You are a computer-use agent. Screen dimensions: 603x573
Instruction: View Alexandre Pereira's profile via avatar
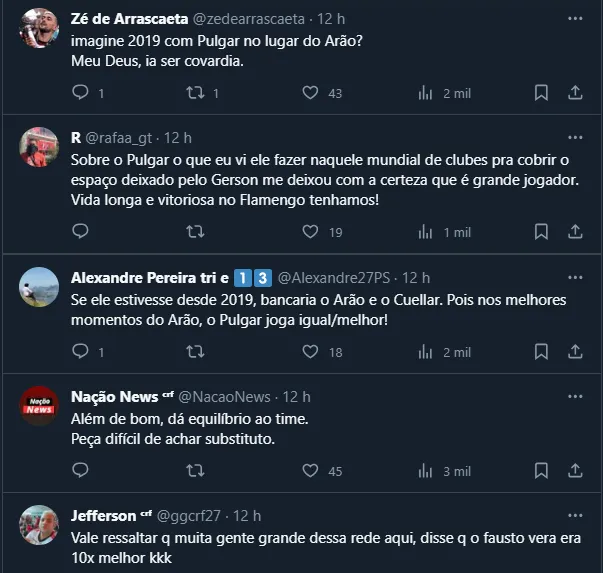click(x=39, y=287)
